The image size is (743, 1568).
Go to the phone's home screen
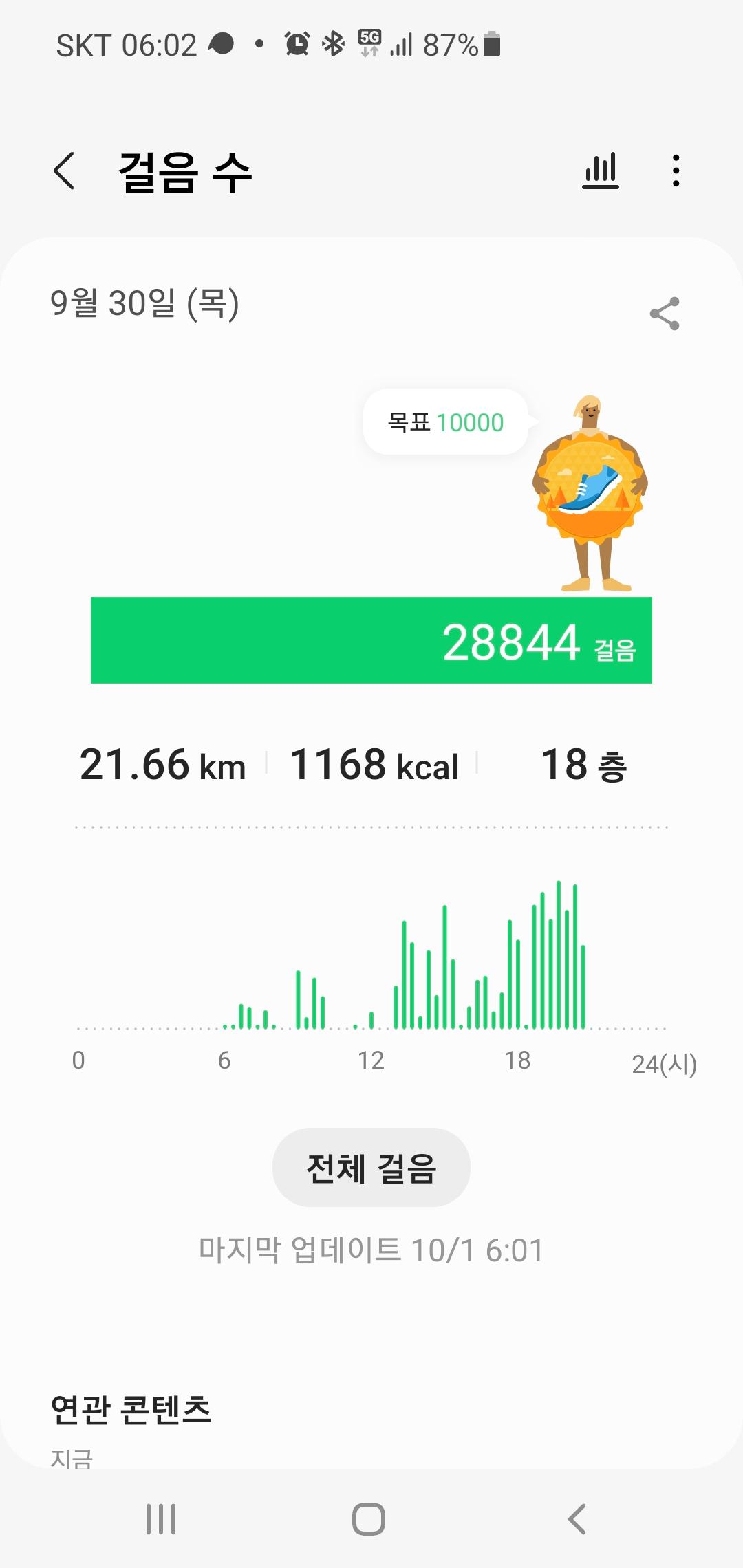(x=369, y=1519)
